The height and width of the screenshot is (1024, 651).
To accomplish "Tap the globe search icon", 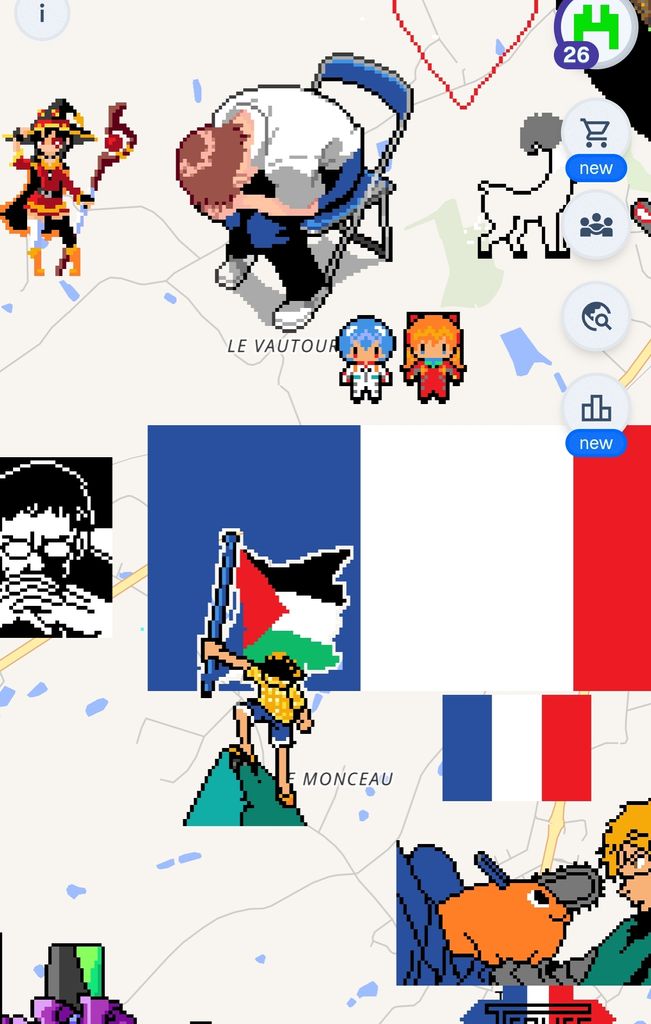I will tap(596, 317).
